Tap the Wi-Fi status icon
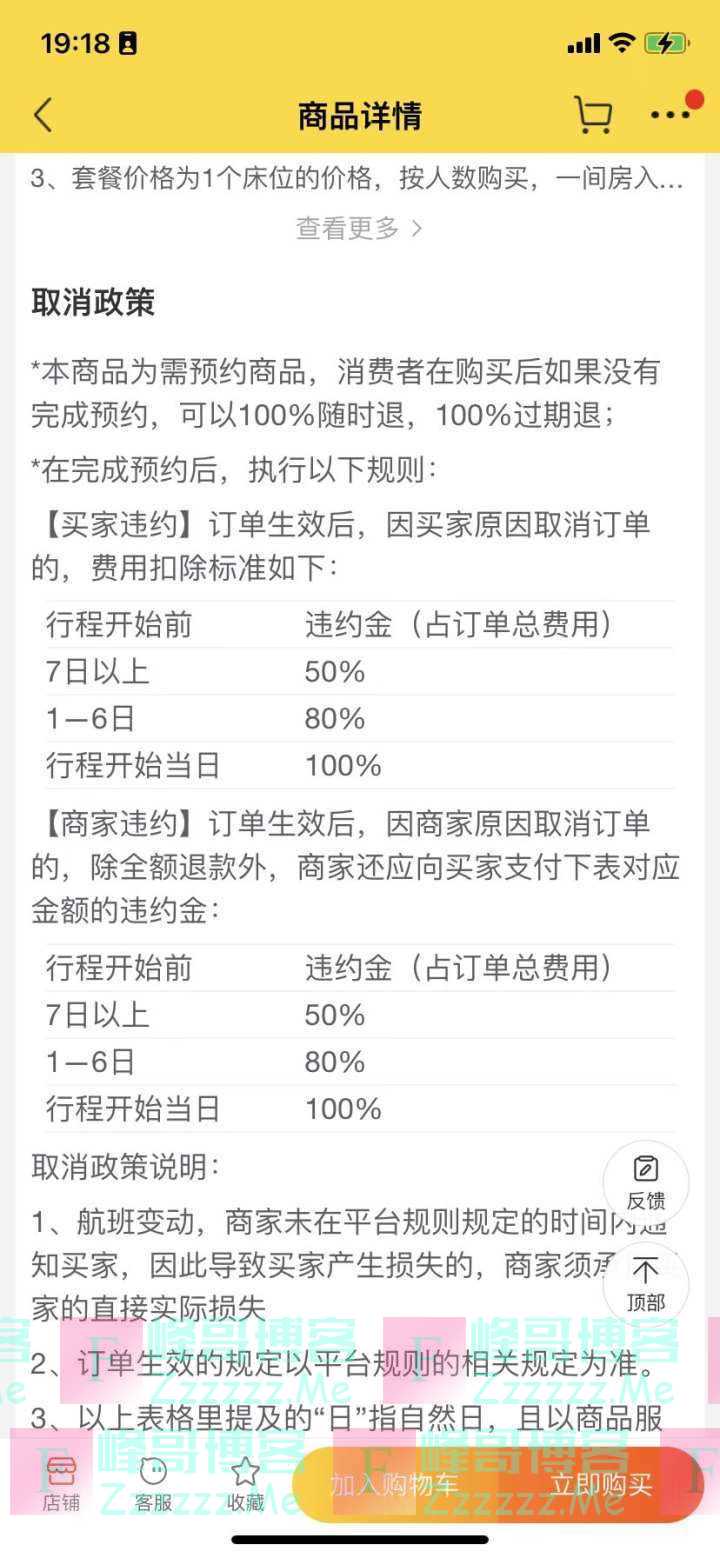The height and width of the screenshot is (1558, 720). [625, 44]
